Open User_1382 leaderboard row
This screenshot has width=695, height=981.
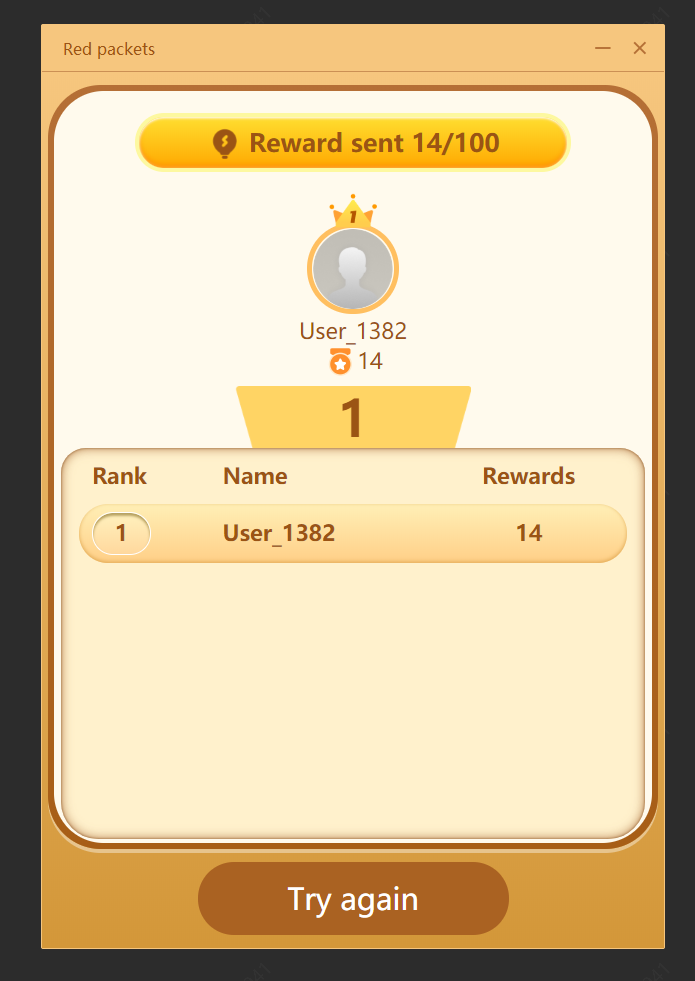[353, 533]
